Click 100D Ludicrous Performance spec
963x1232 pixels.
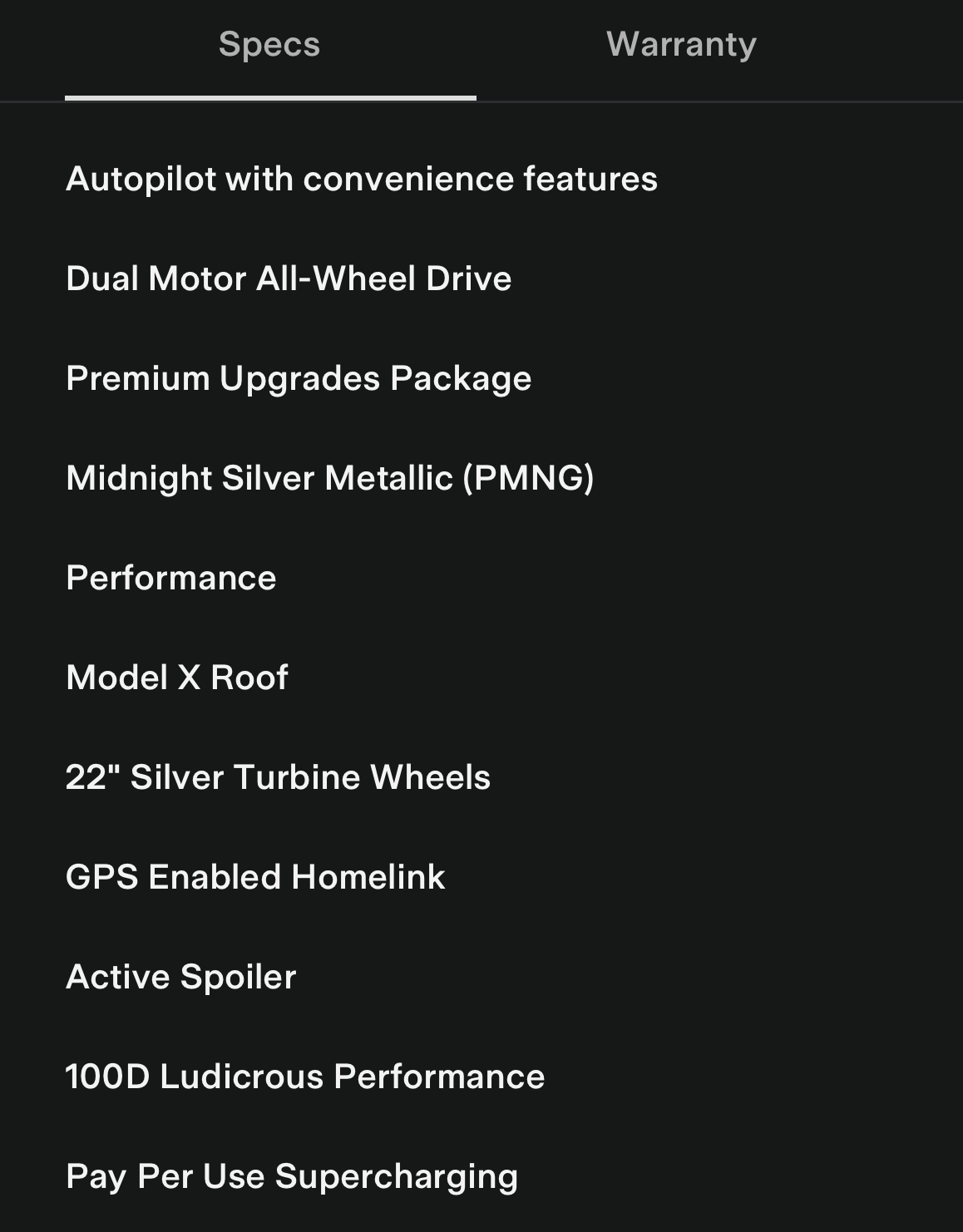pos(305,1076)
